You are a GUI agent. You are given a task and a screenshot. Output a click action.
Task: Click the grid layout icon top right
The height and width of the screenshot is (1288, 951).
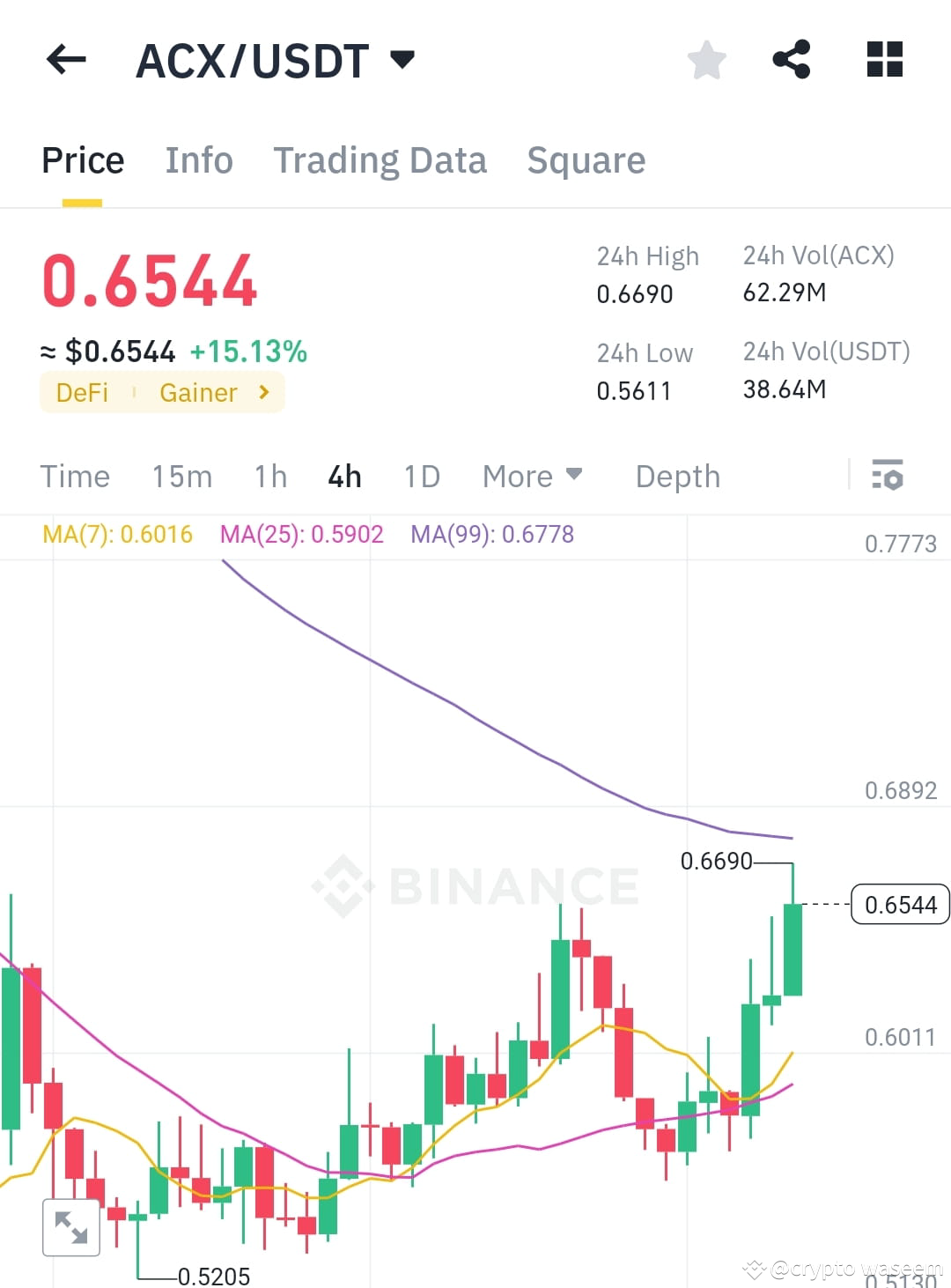point(883,59)
